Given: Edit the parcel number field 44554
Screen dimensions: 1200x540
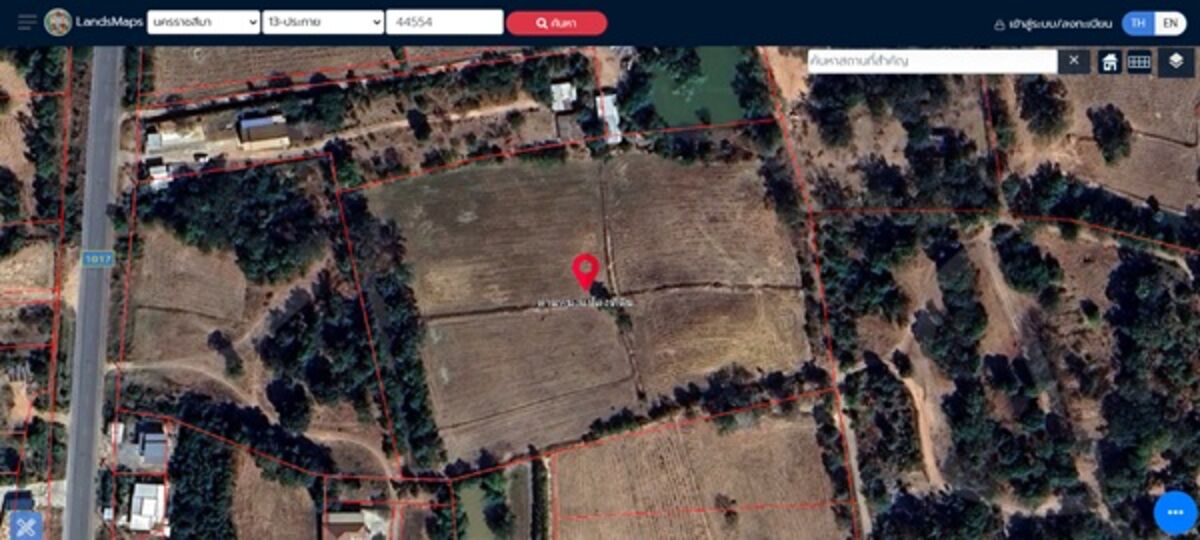Looking at the screenshot, I should 444,22.
